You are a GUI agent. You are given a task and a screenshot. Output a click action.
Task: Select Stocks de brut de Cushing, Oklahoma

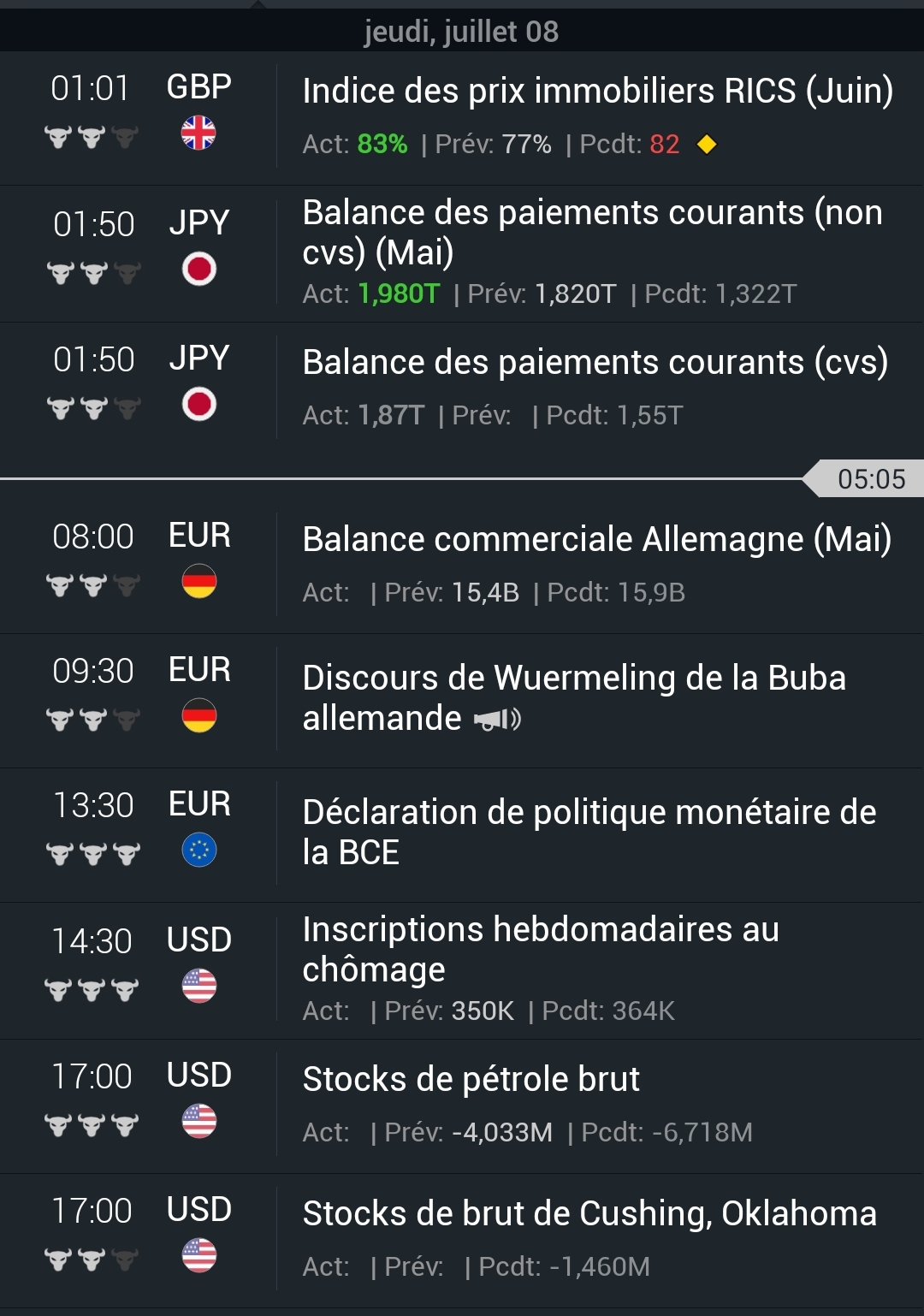589,1214
